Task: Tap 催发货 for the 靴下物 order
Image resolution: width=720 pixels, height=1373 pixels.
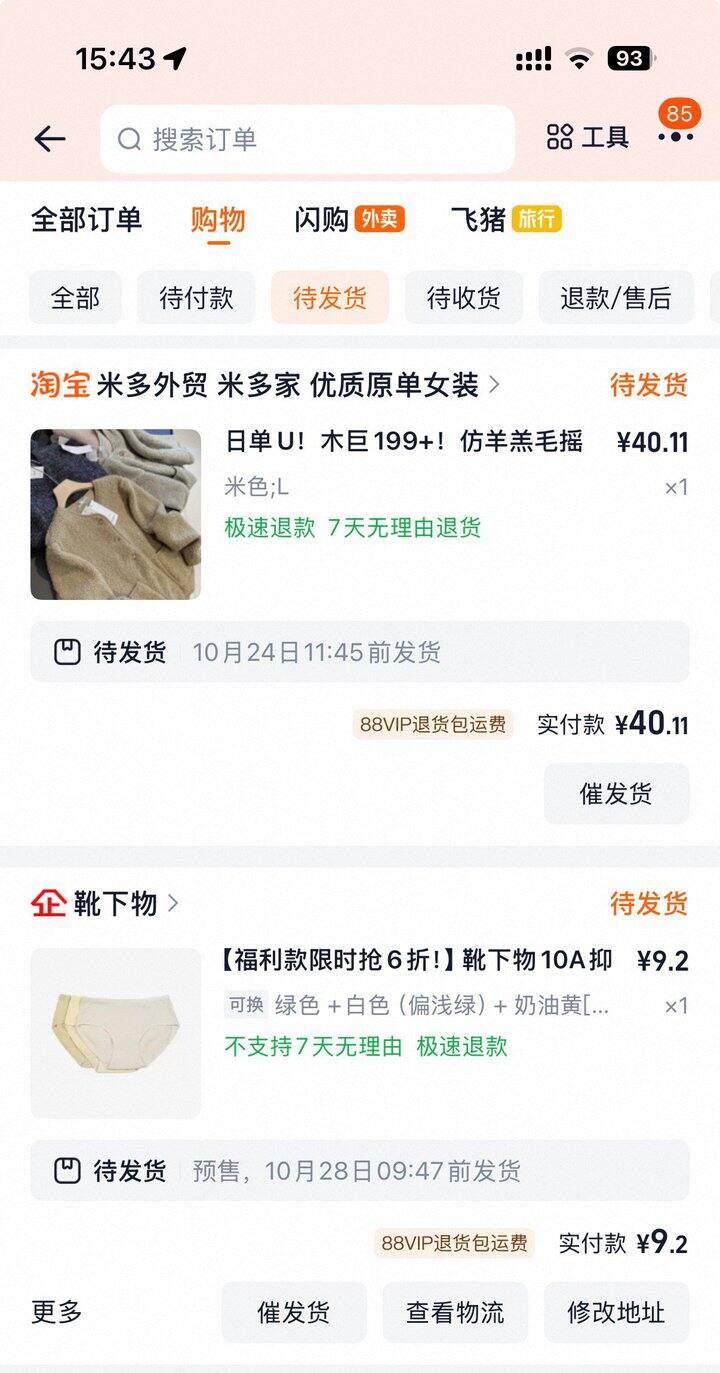Action: (x=294, y=1312)
